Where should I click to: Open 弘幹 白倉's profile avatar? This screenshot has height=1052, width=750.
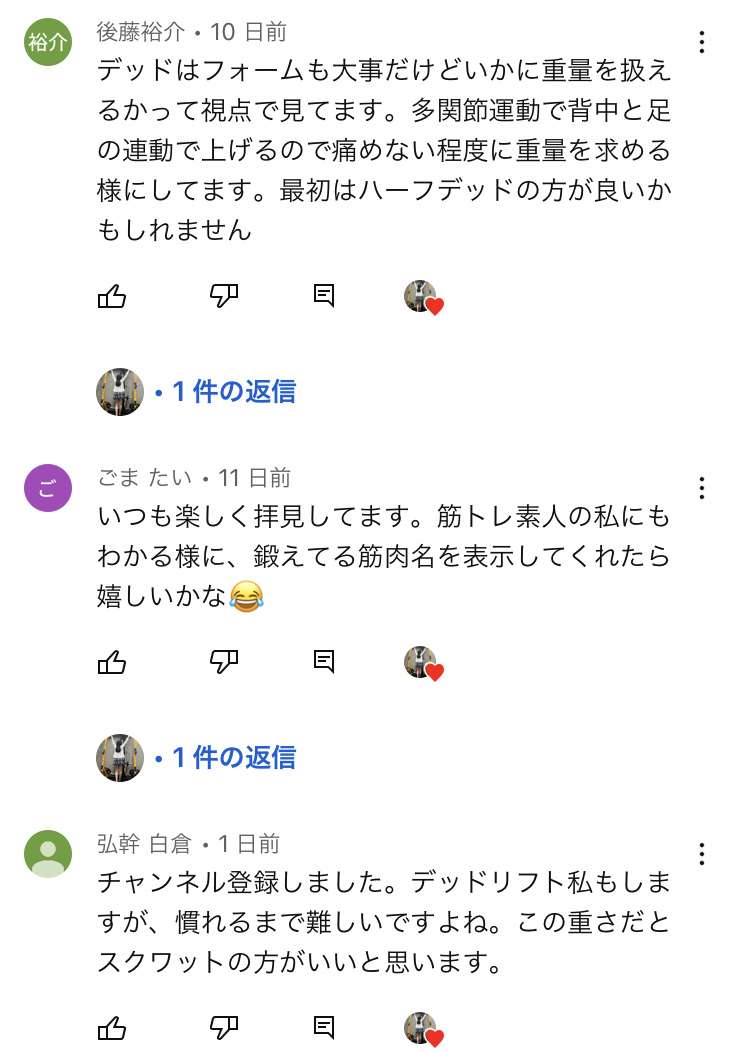[48, 854]
